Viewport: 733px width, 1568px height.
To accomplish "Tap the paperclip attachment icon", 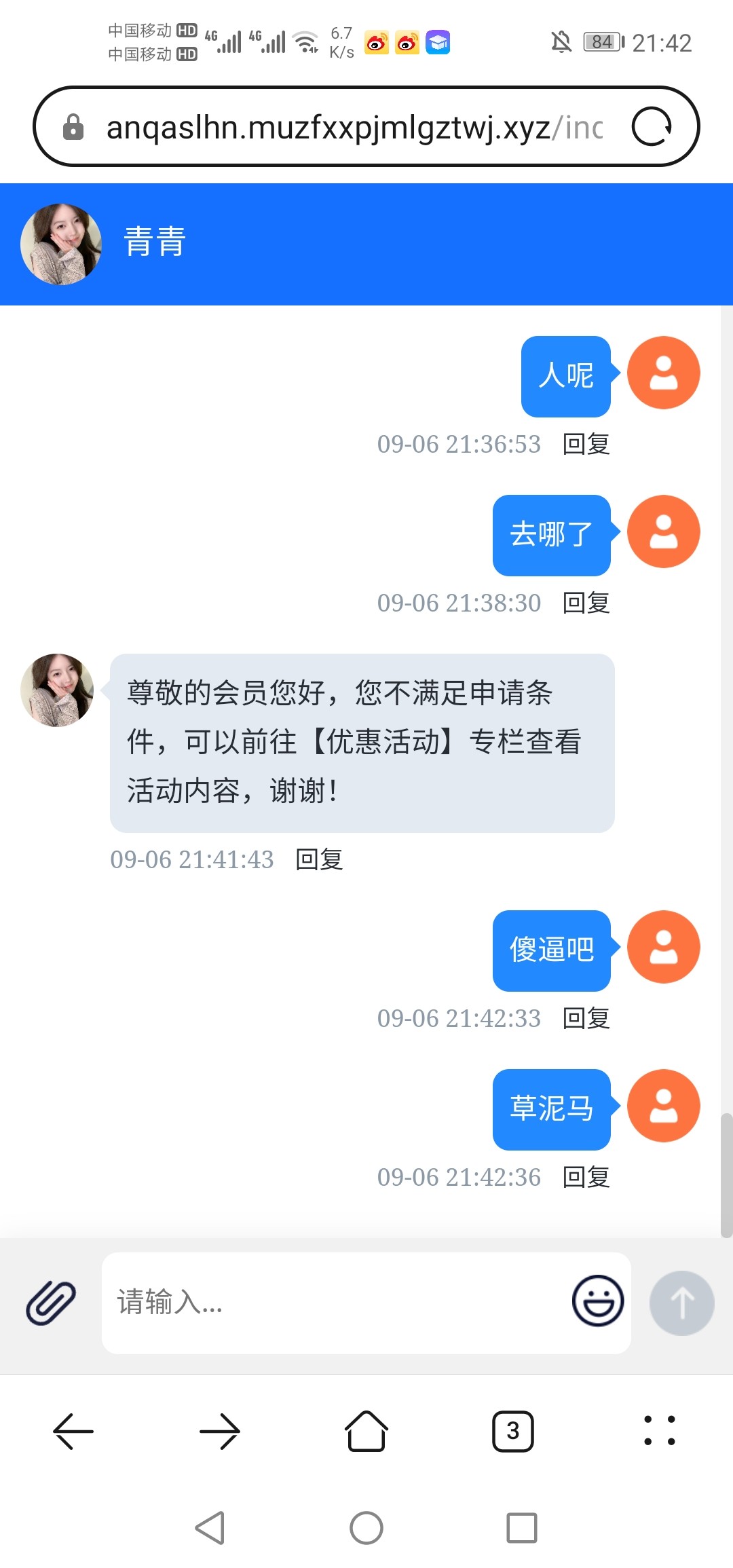I will pyautogui.click(x=51, y=1303).
